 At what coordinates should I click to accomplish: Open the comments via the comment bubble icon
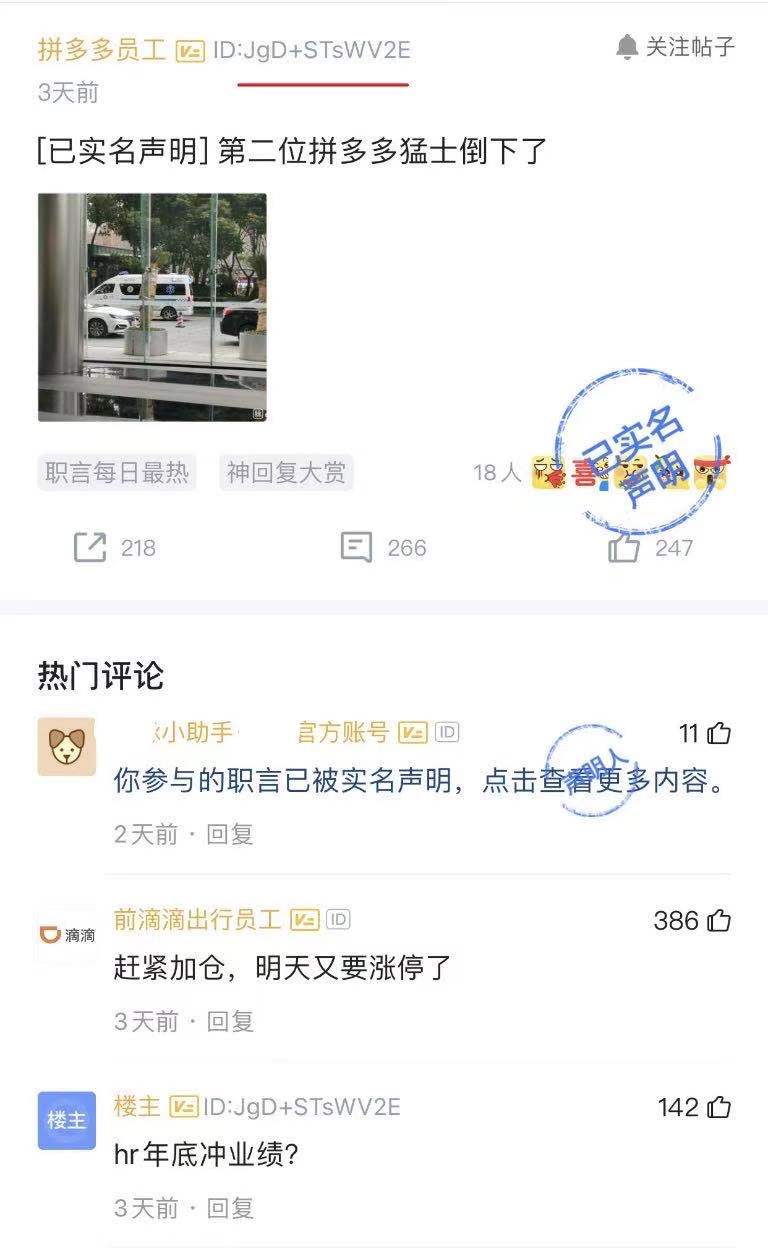pos(357,547)
